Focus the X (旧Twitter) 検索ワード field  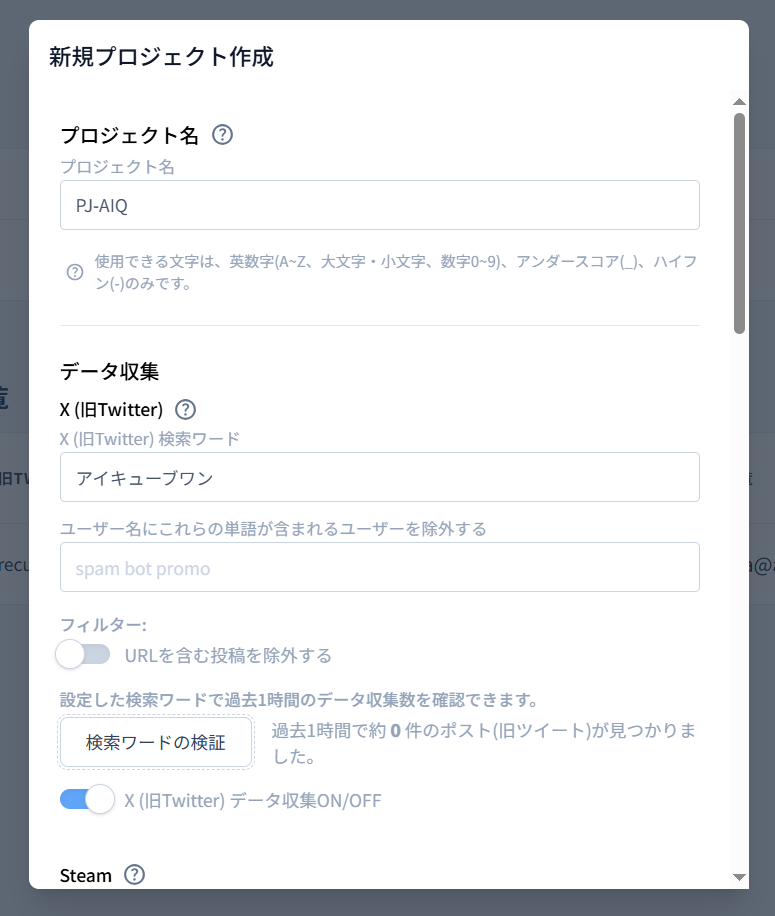pyautogui.click(x=379, y=478)
